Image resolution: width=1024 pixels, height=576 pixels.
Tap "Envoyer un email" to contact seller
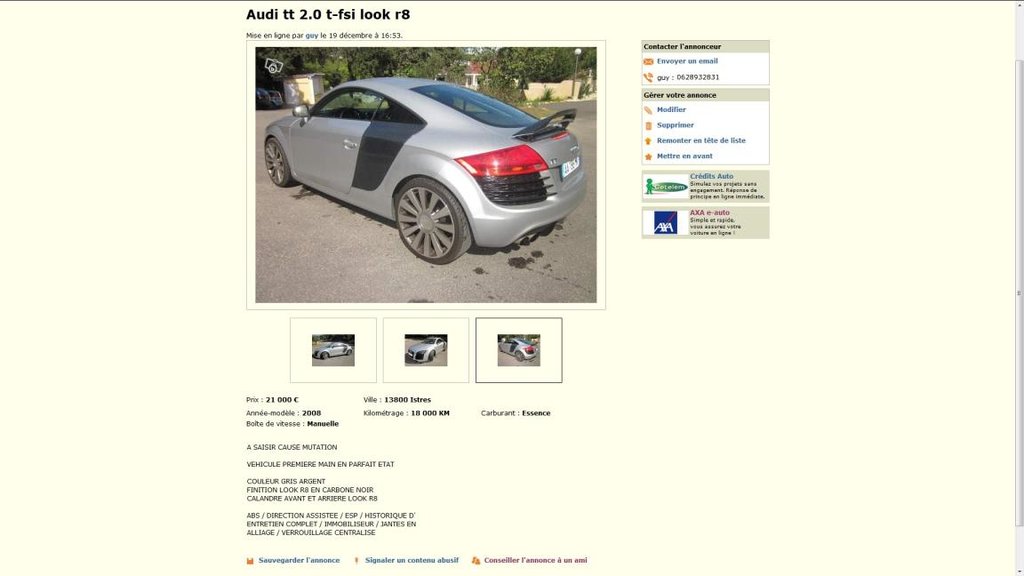coord(687,61)
